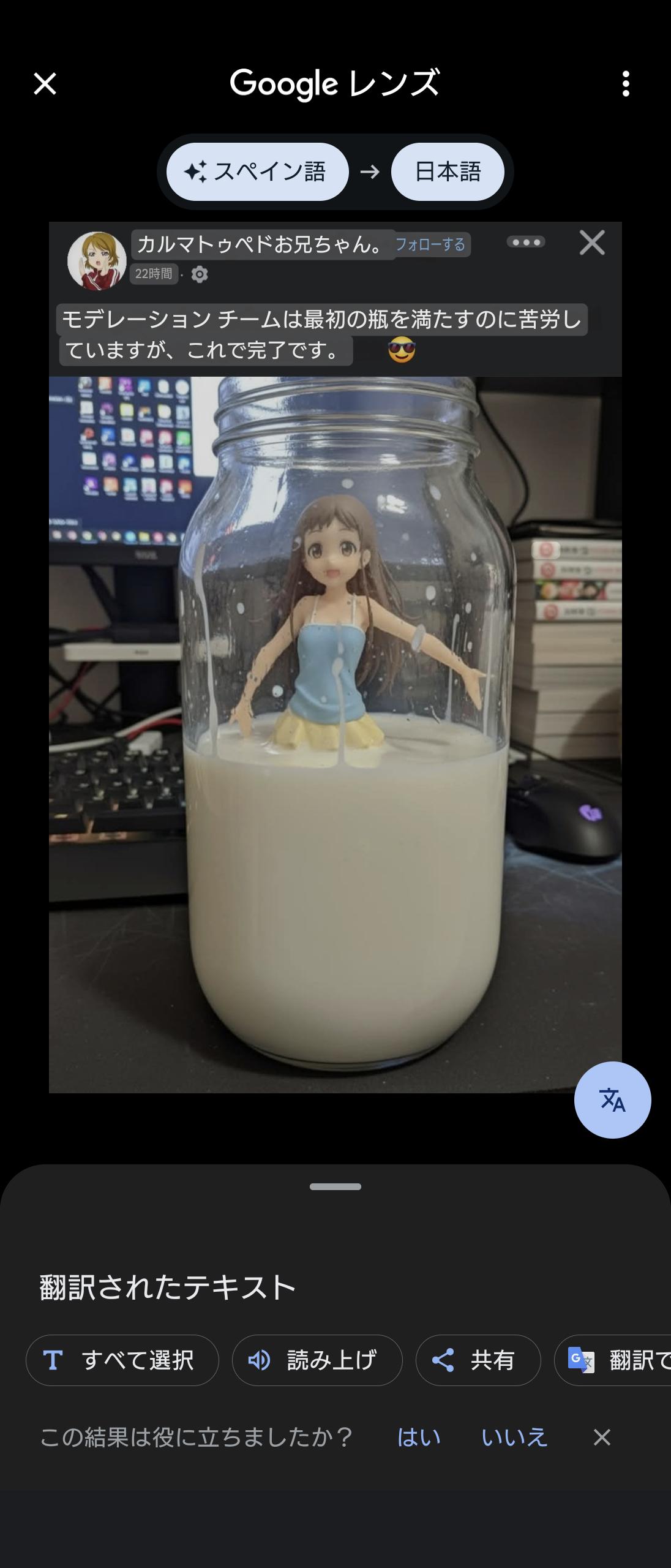The width and height of the screenshot is (671, 1568).
Task: Close Google Lens with the X icon
Action: 45,84
